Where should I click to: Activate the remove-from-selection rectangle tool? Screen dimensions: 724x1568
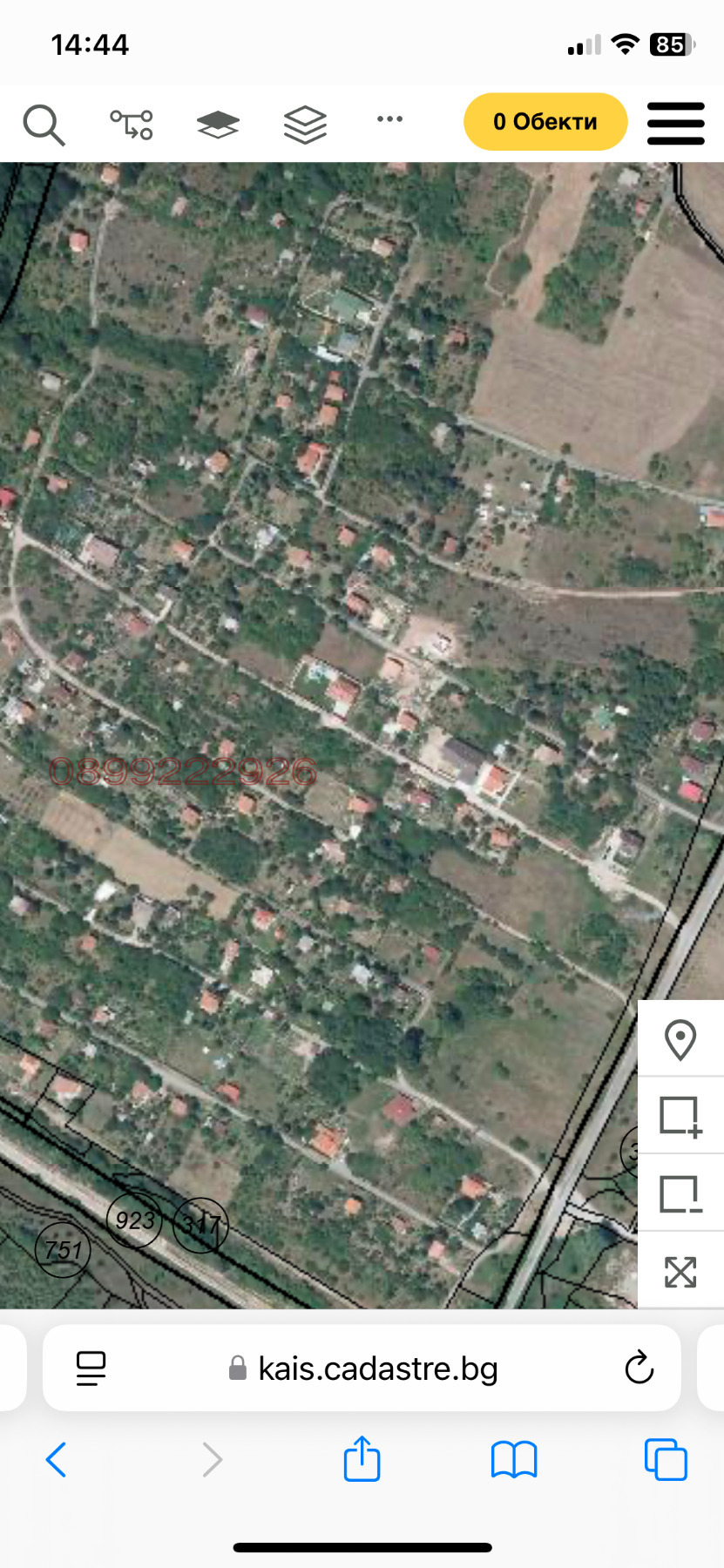point(680,1193)
